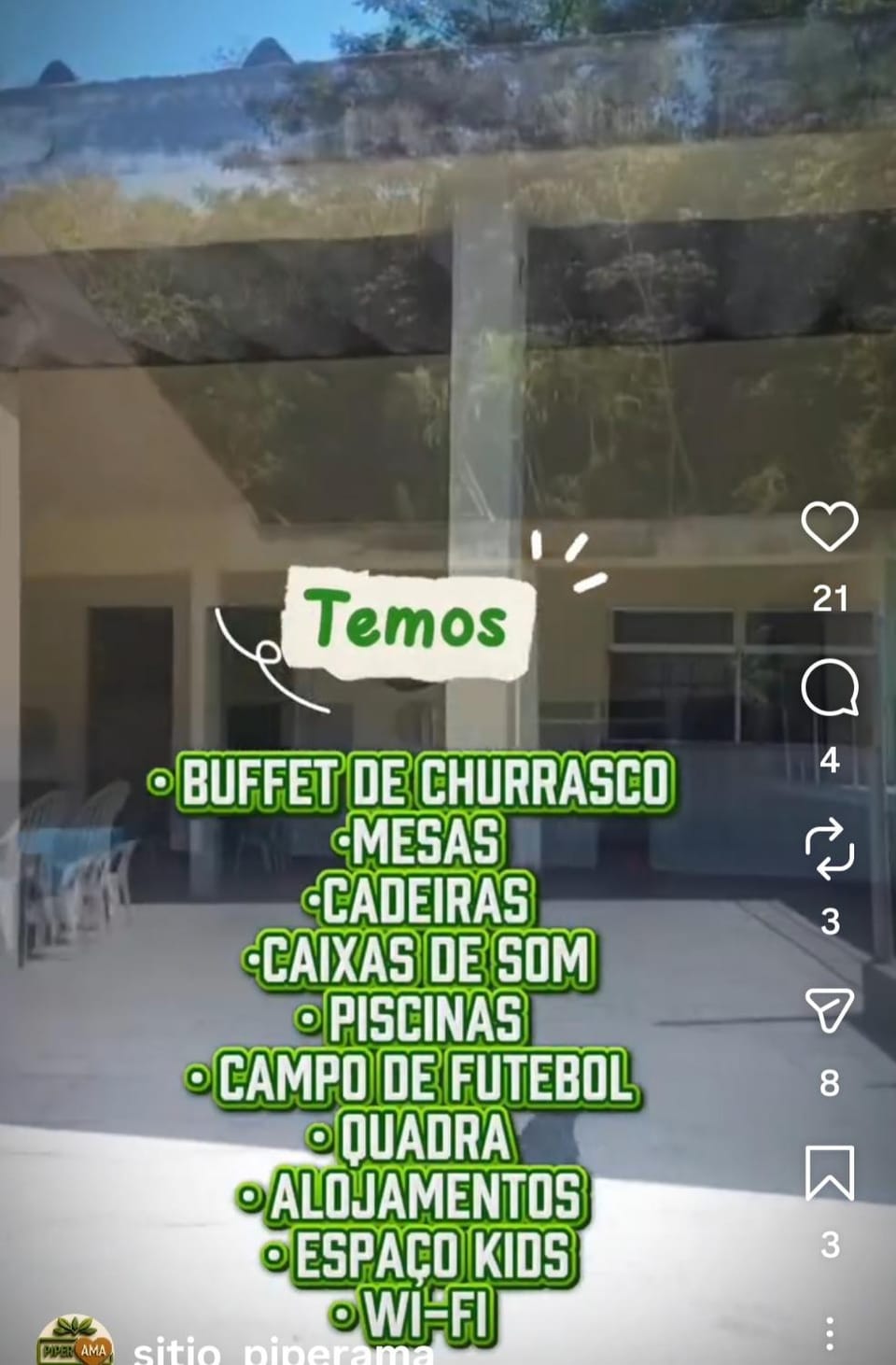Image resolution: width=896 pixels, height=1365 pixels.
Task: Like this reel with the heart icon
Action: tap(830, 527)
